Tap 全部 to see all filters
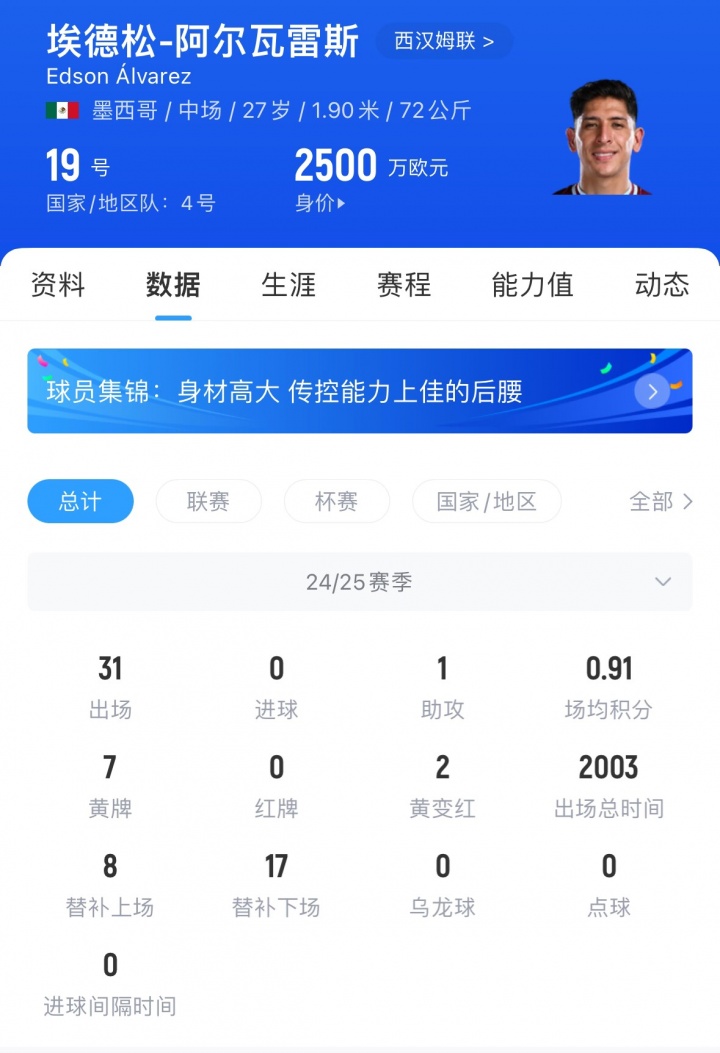720x1053 pixels. [x=660, y=501]
